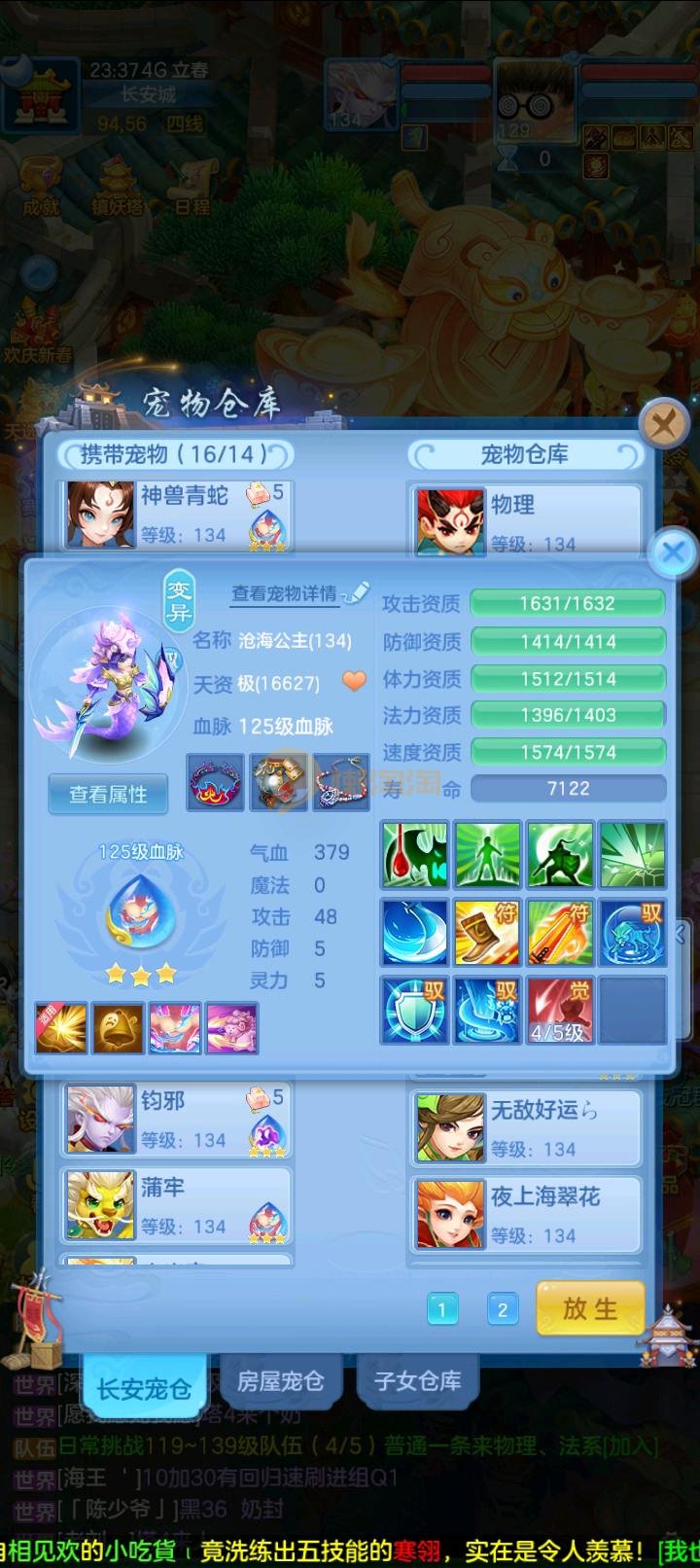Open the 查看宠物详情 link

click(286, 593)
